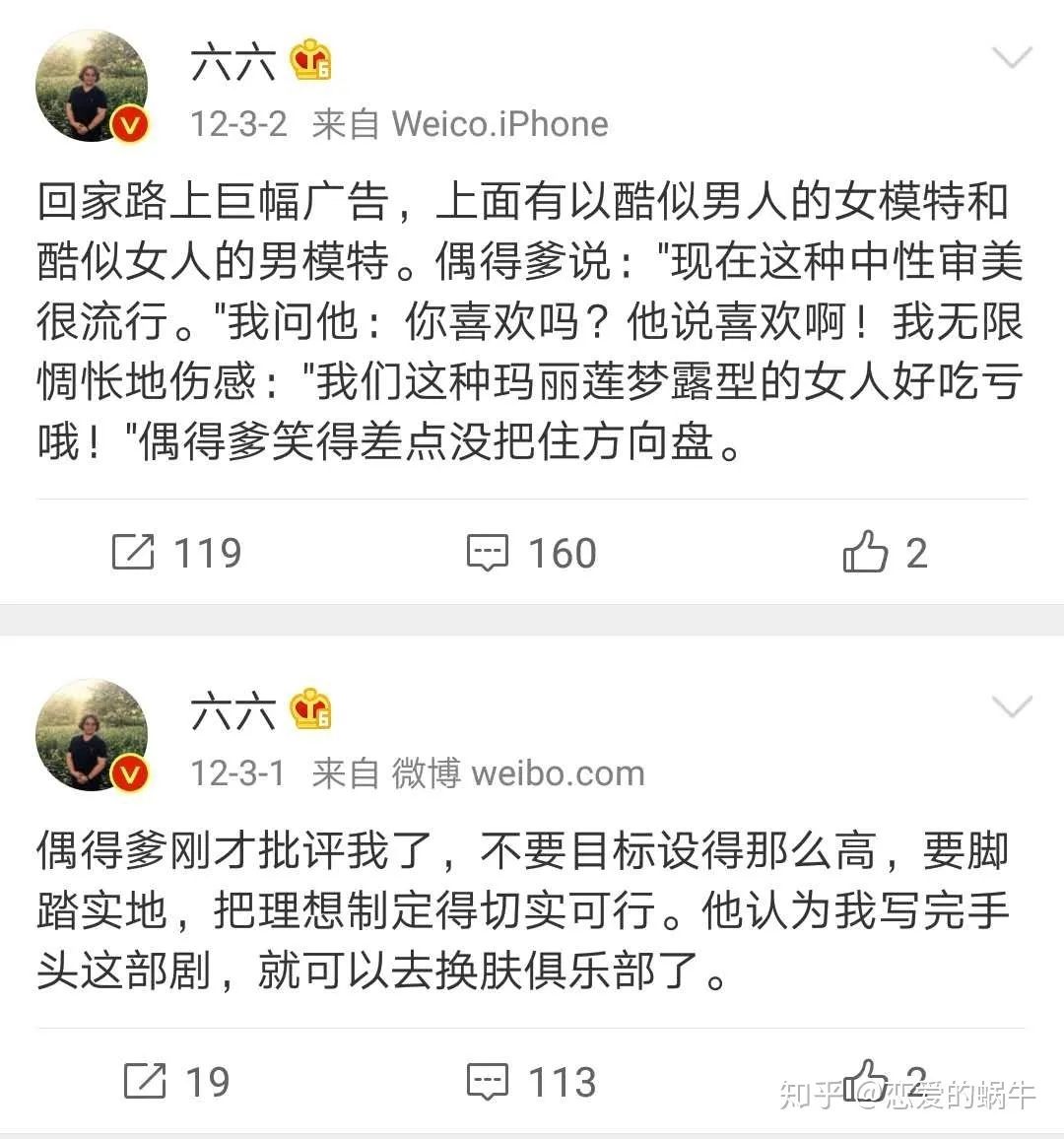
Task: Open 六六's avatar on the 12-3-1 post
Action: 92,735
